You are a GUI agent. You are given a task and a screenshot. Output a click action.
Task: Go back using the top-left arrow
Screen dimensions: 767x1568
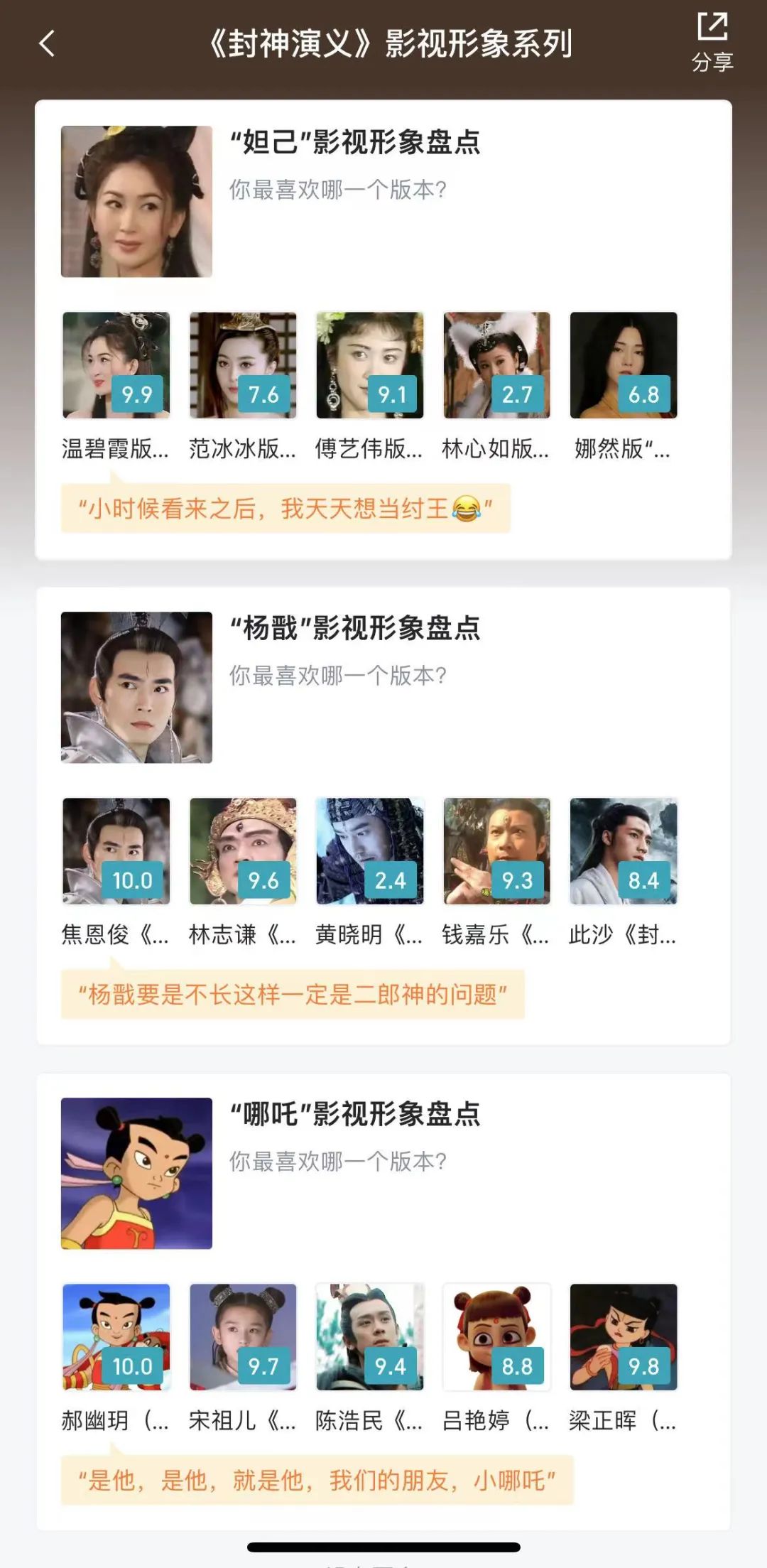[x=47, y=44]
